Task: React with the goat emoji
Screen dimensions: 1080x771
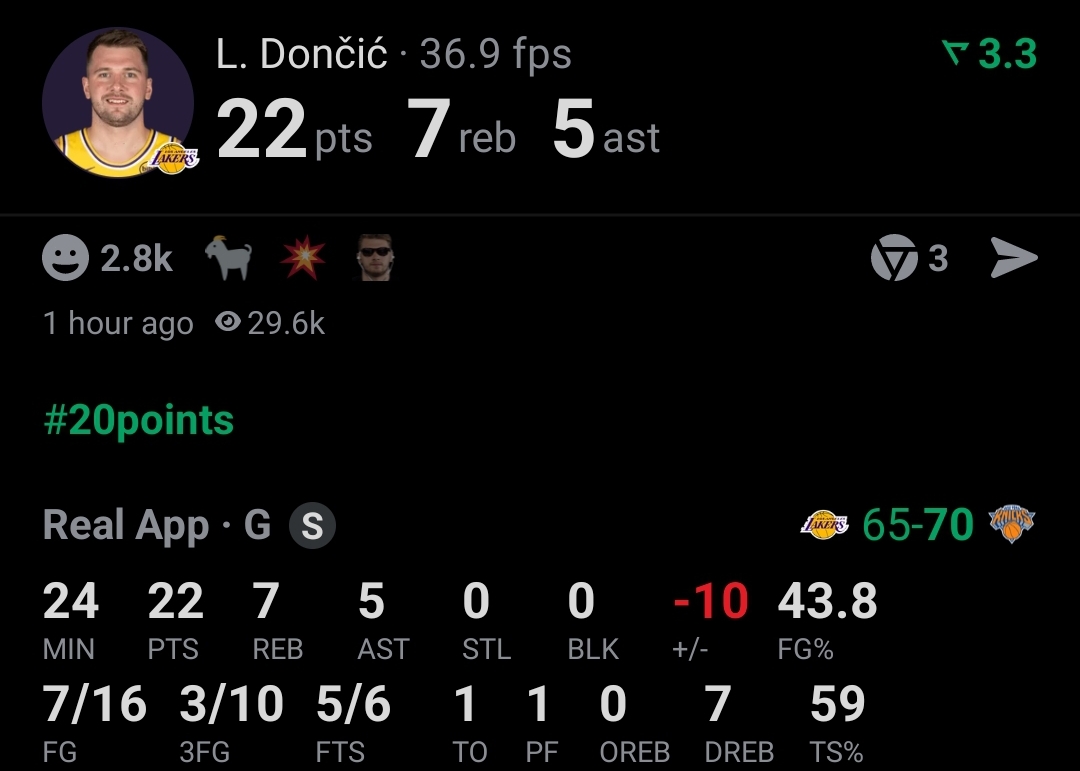Action: click(x=228, y=259)
